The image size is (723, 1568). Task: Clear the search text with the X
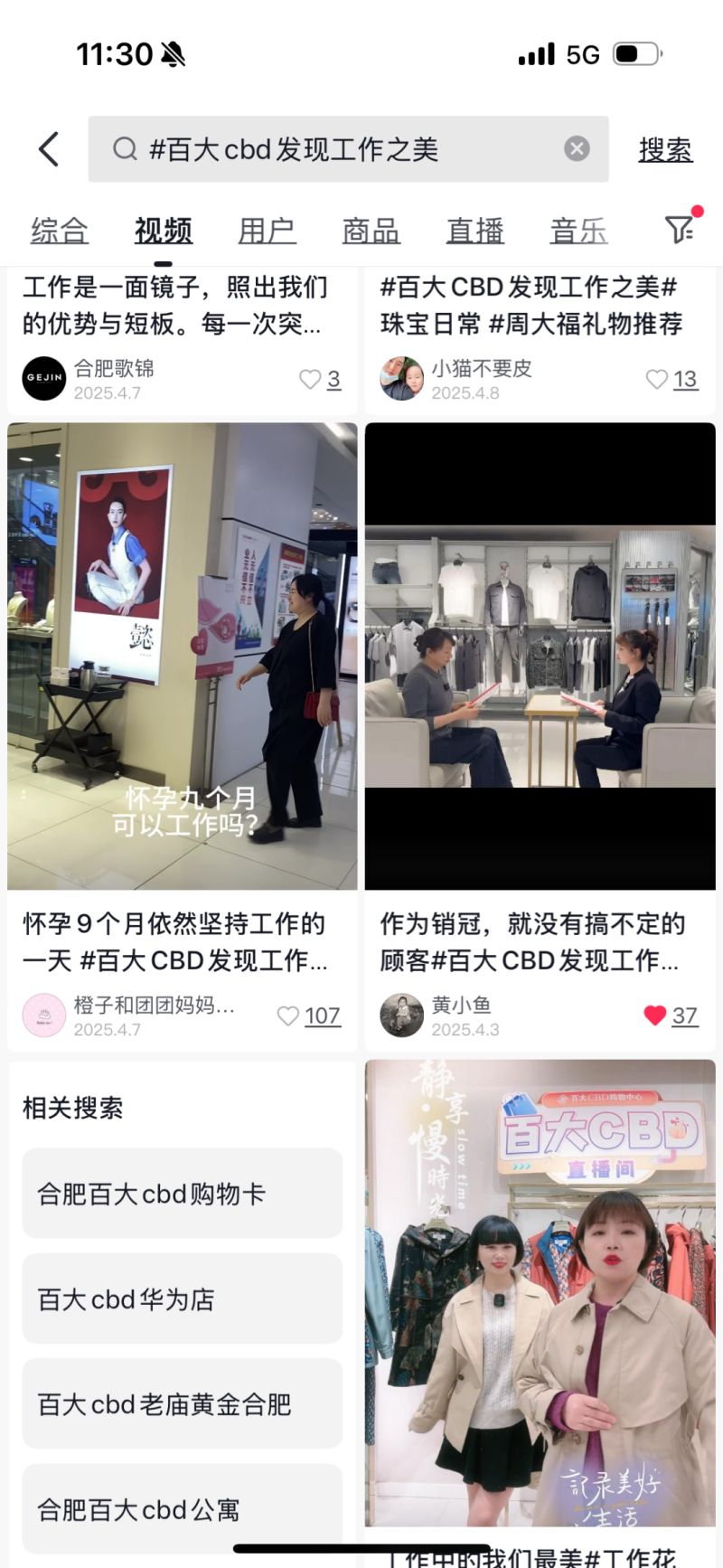coord(577,149)
